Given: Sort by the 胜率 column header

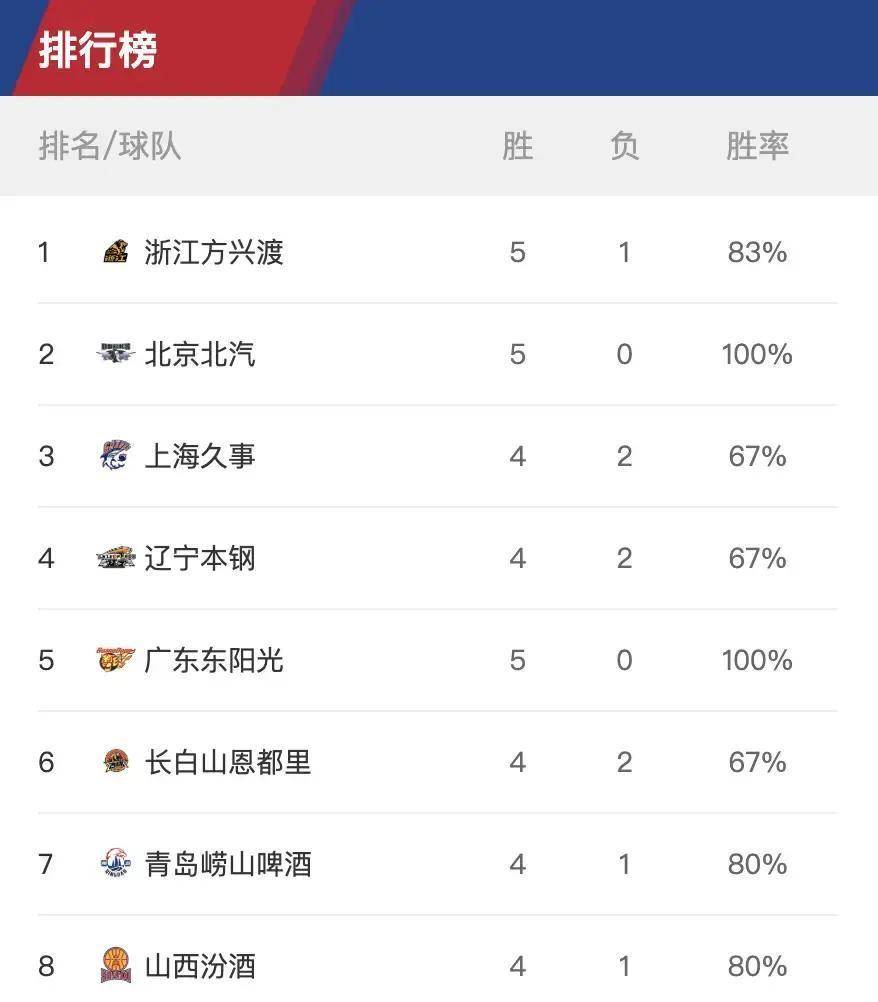Looking at the screenshot, I should click(x=756, y=146).
